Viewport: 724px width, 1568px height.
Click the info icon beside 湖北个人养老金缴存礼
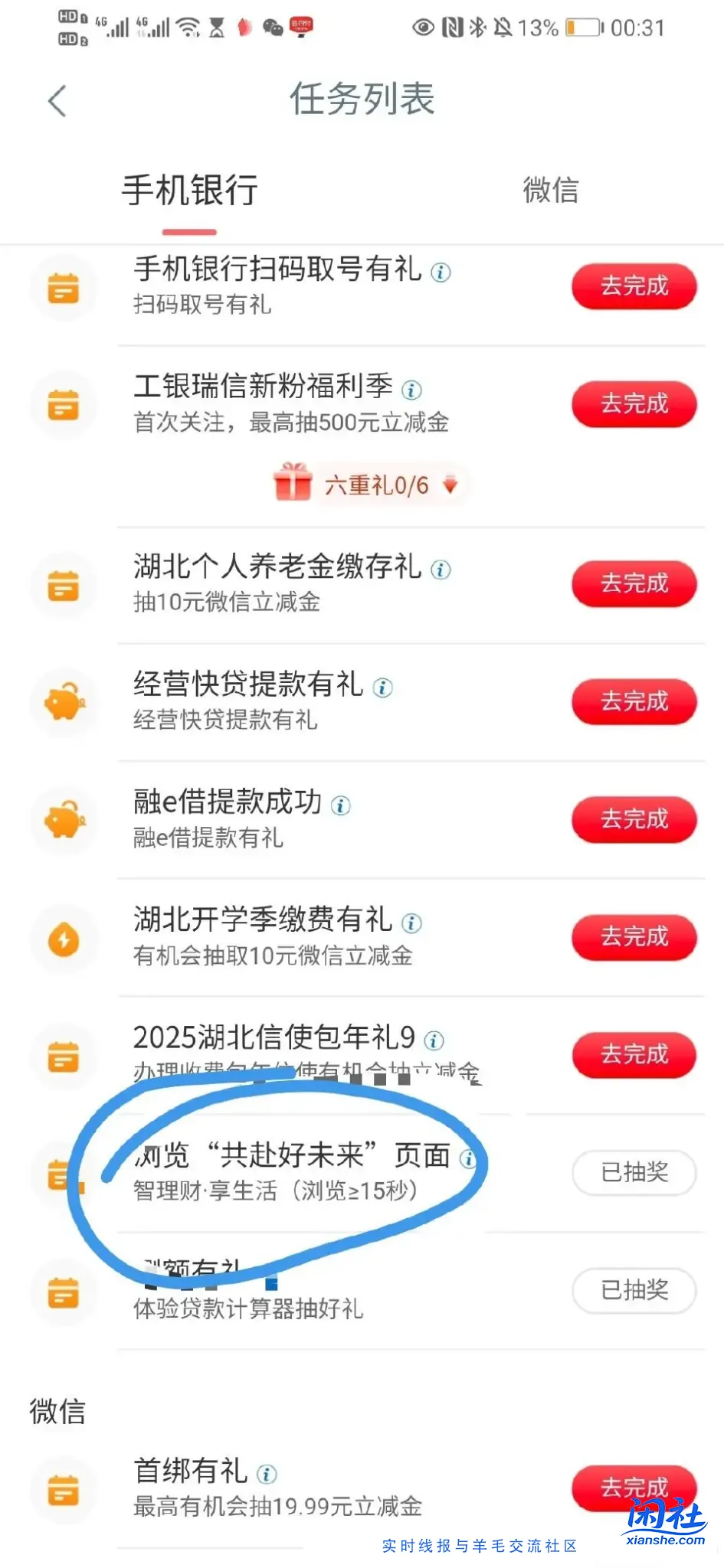point(439,569)
